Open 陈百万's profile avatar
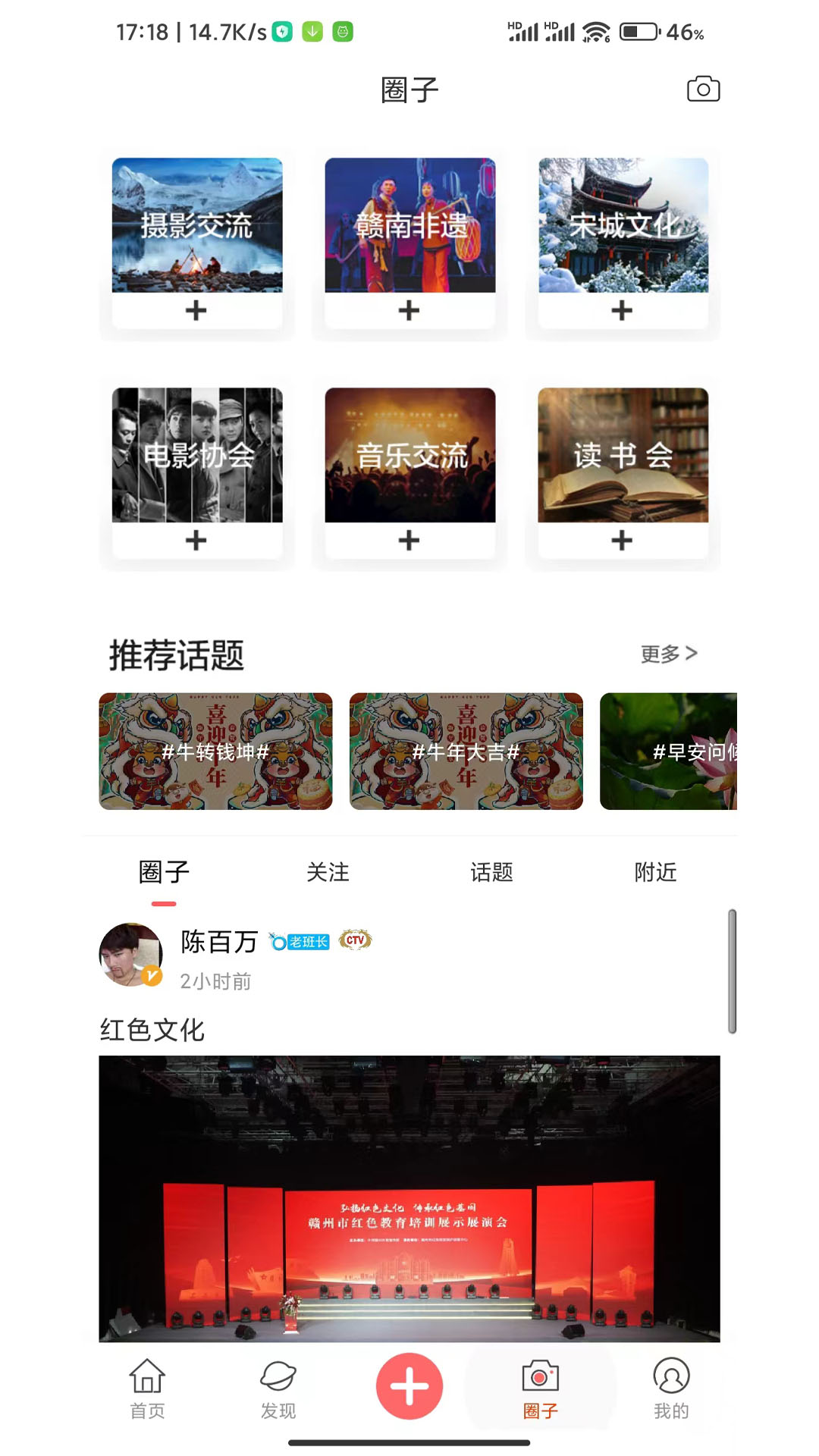 click(x=131, y=955)
